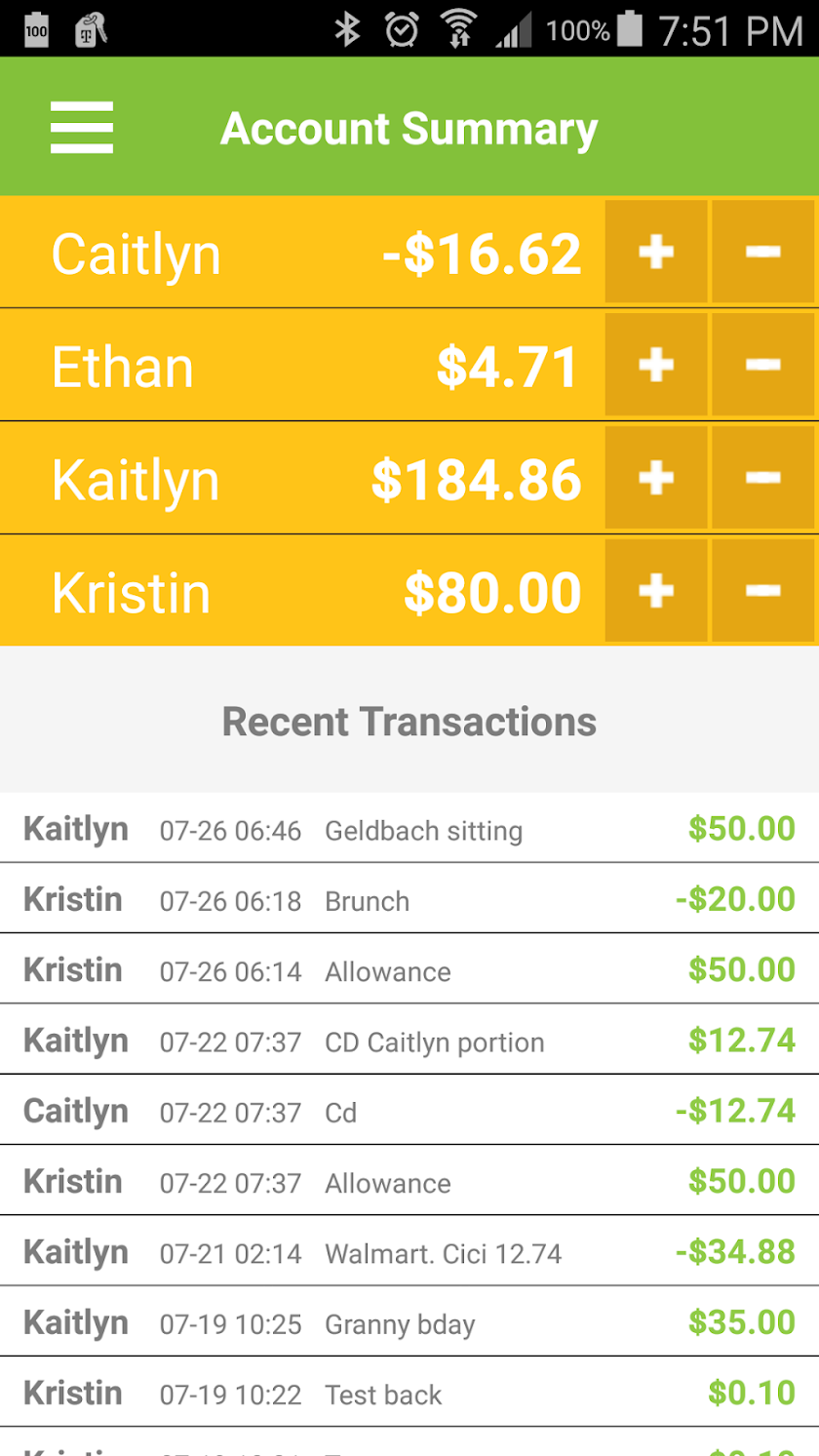Withdraw funds from Kristin's account

pyautogui.click(x=762, y=591)
